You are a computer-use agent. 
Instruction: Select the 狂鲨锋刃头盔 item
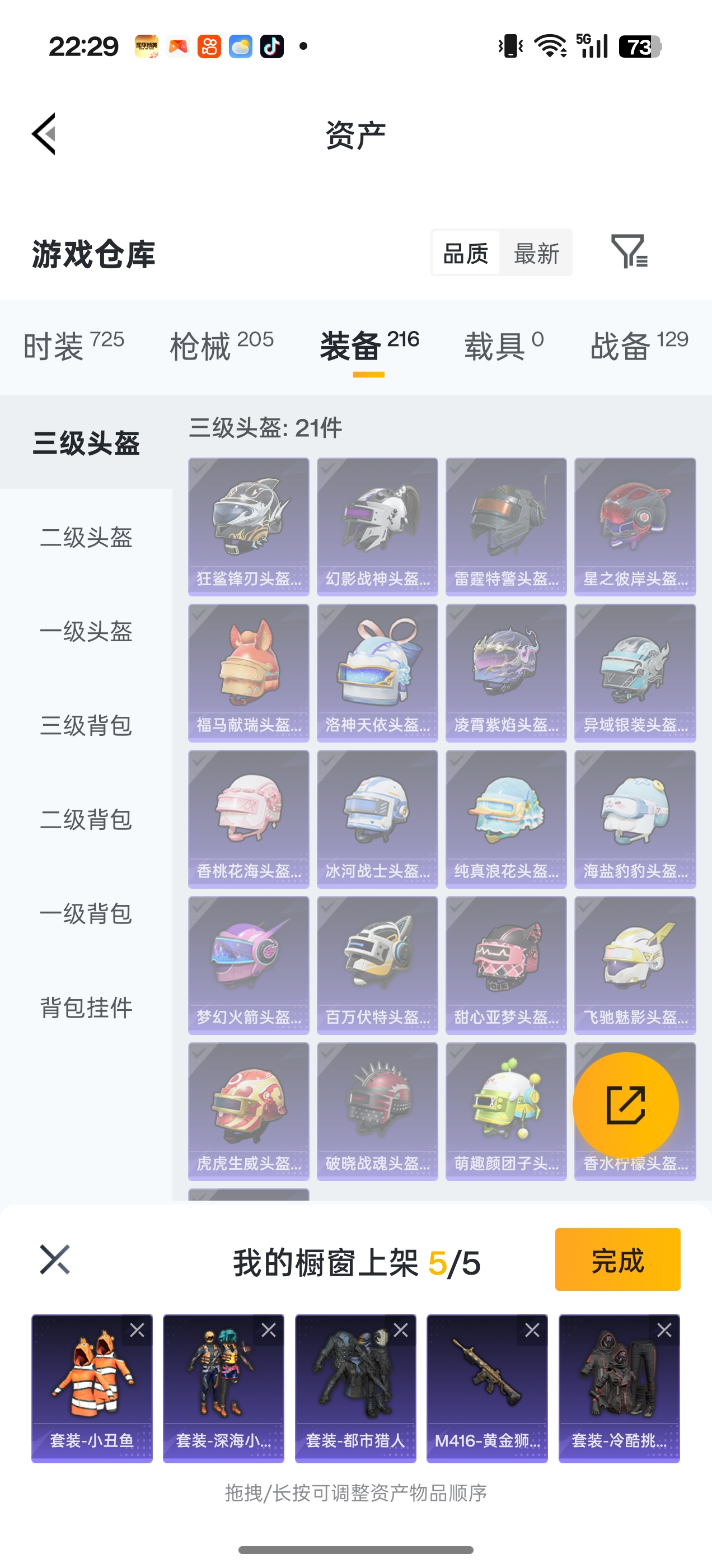(249, 526)
